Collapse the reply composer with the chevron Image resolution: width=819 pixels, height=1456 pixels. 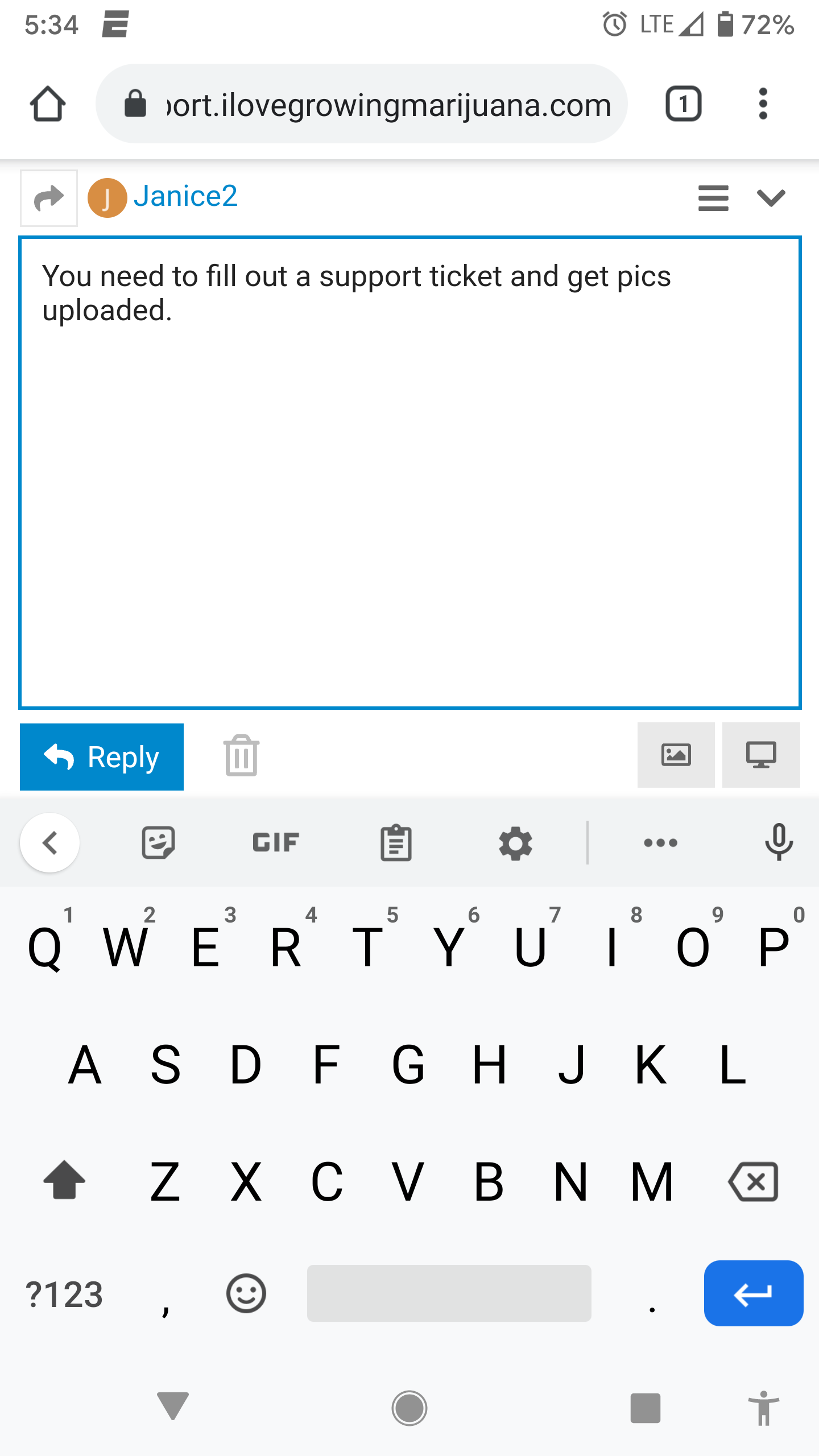click(x=771, y=198)
